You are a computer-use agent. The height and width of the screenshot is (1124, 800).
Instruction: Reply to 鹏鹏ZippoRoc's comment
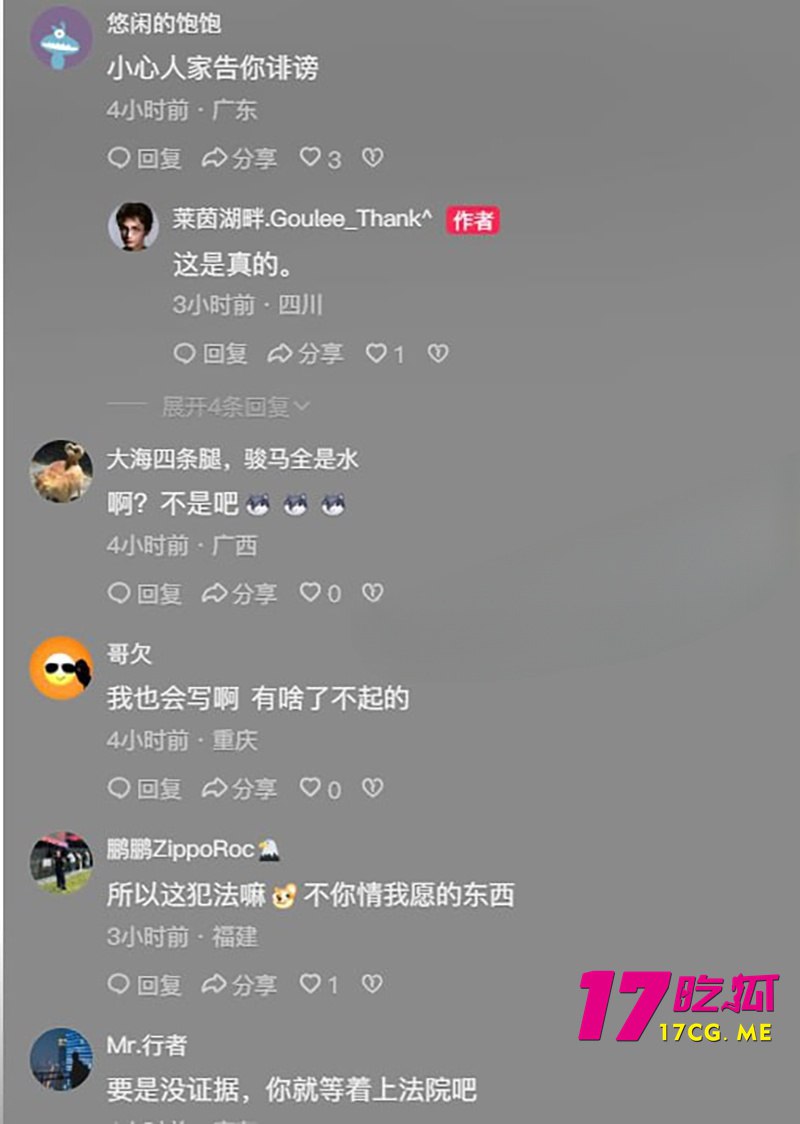(x=145, y=985)
